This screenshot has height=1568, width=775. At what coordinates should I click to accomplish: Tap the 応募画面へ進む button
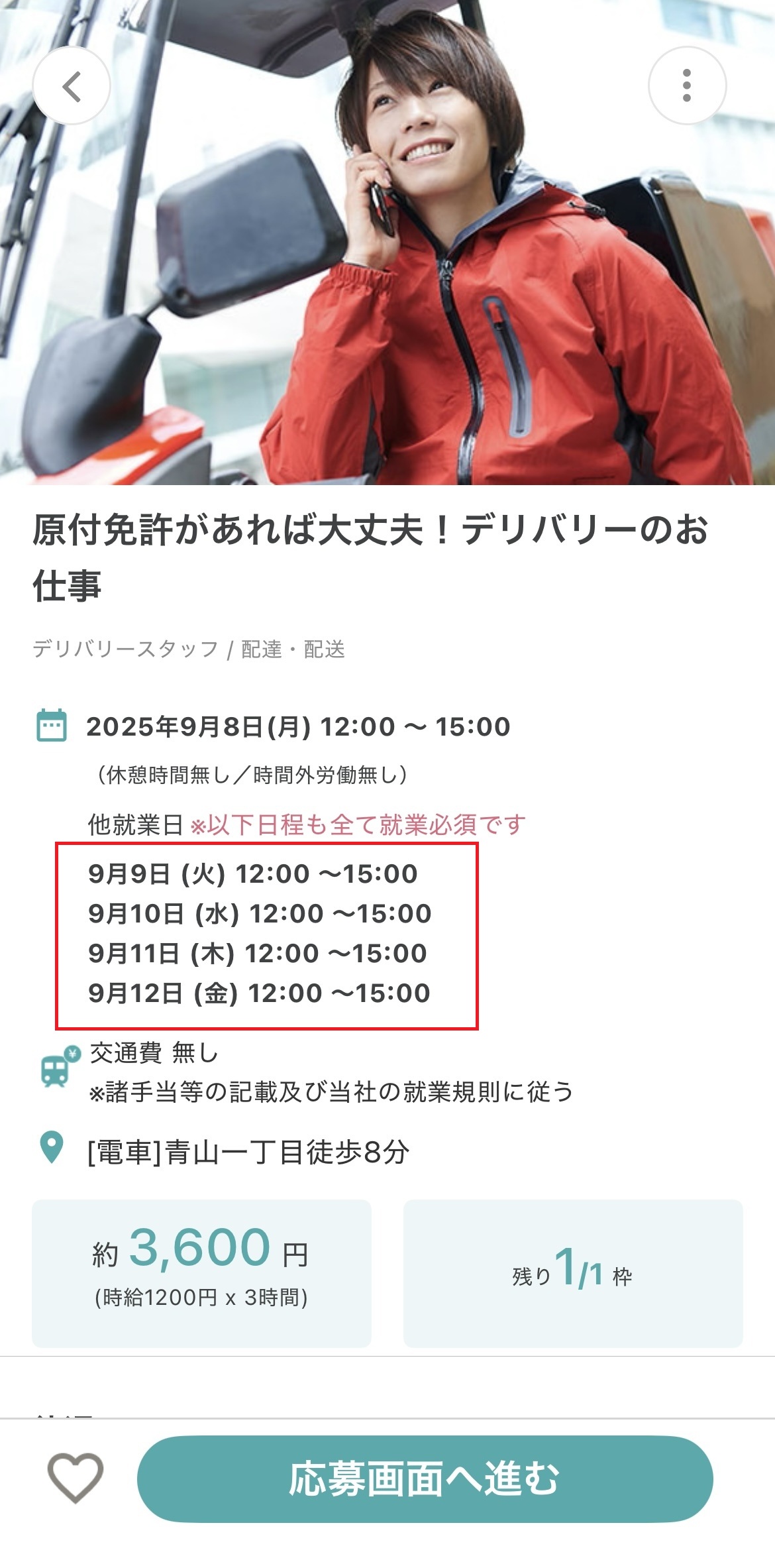[x=425, y=1479]
